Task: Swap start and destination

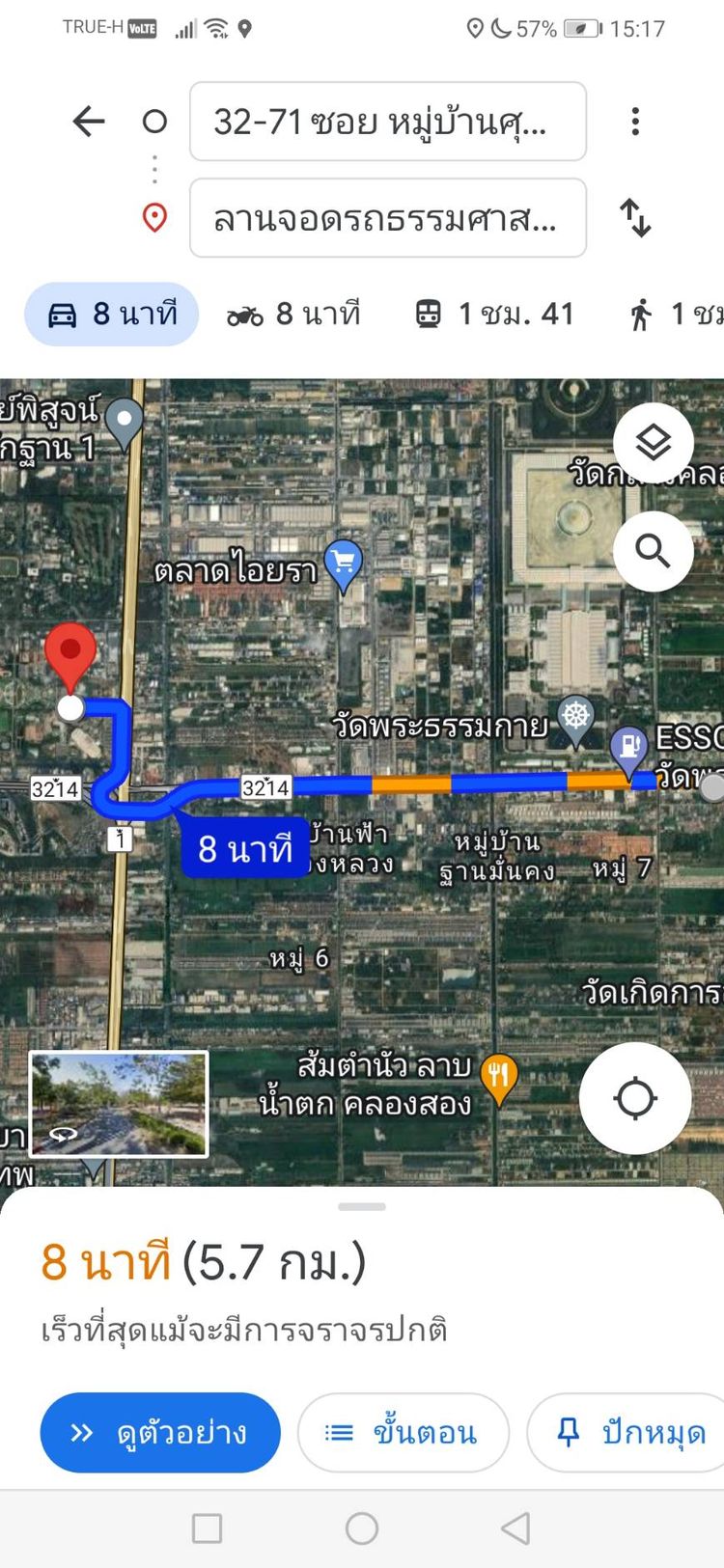Action: pos(634,218)
